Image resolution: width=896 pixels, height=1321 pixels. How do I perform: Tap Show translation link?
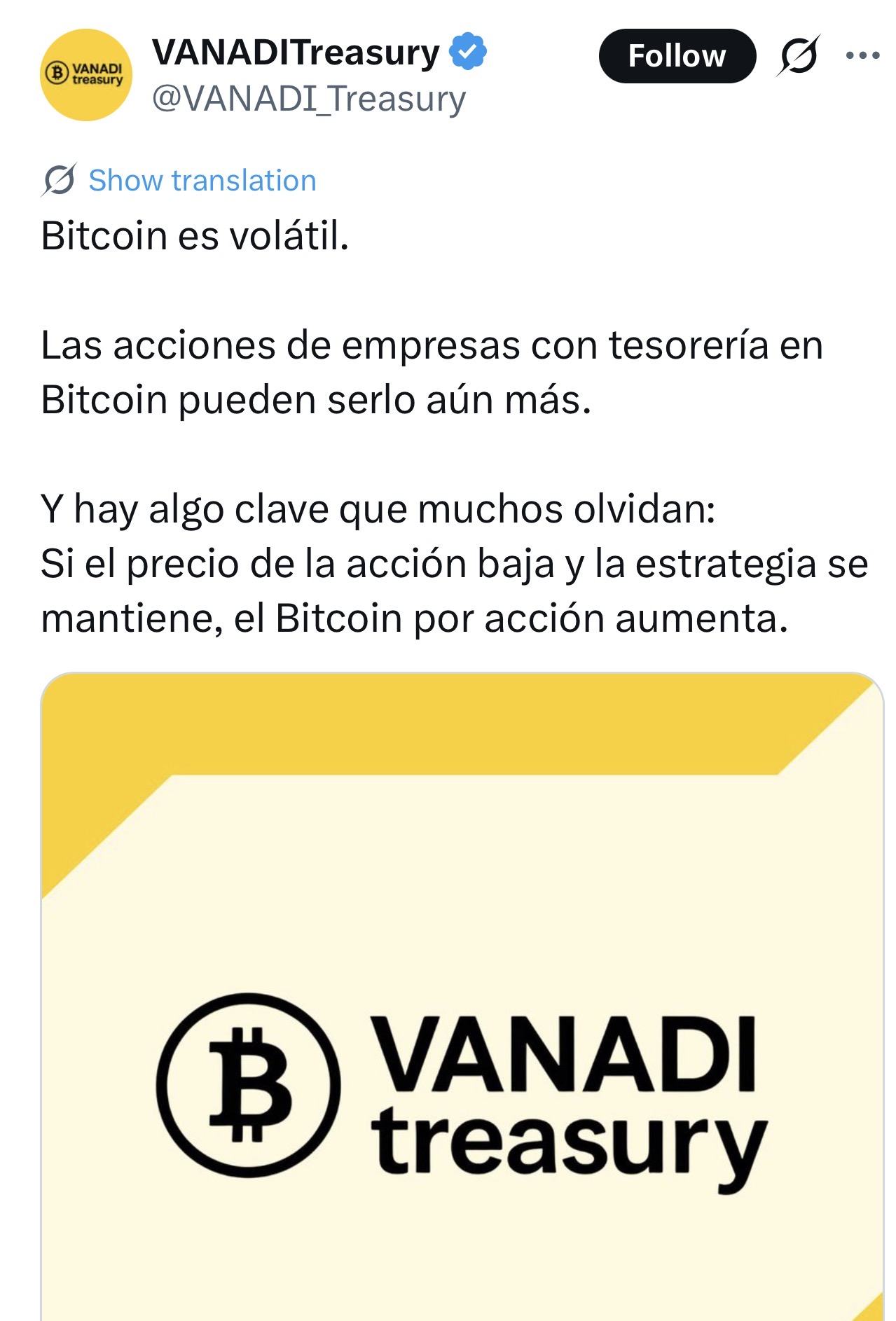(202, 181)
